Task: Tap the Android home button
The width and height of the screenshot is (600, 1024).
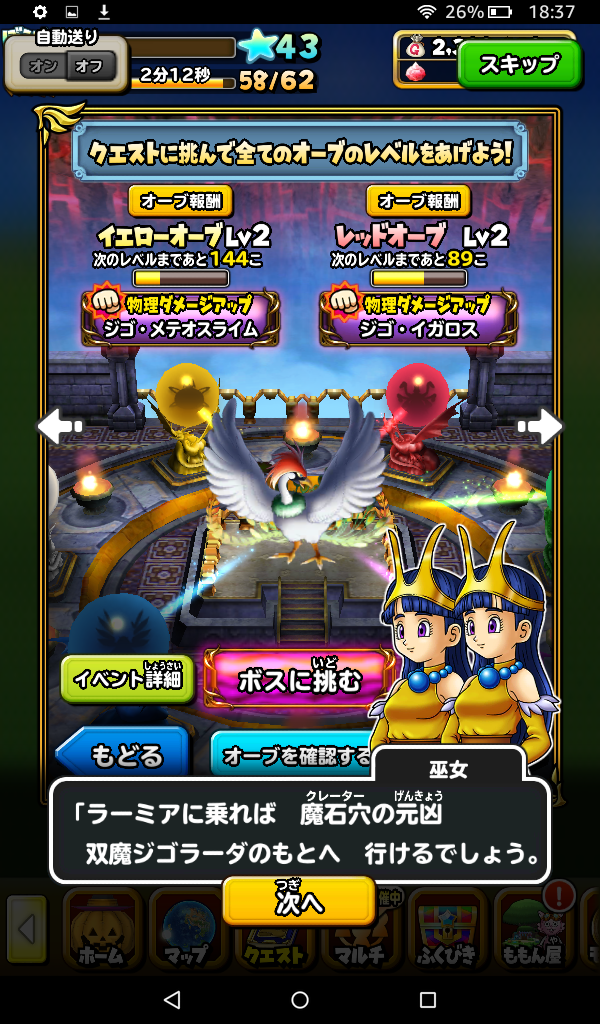Action: pos(299,1000)
